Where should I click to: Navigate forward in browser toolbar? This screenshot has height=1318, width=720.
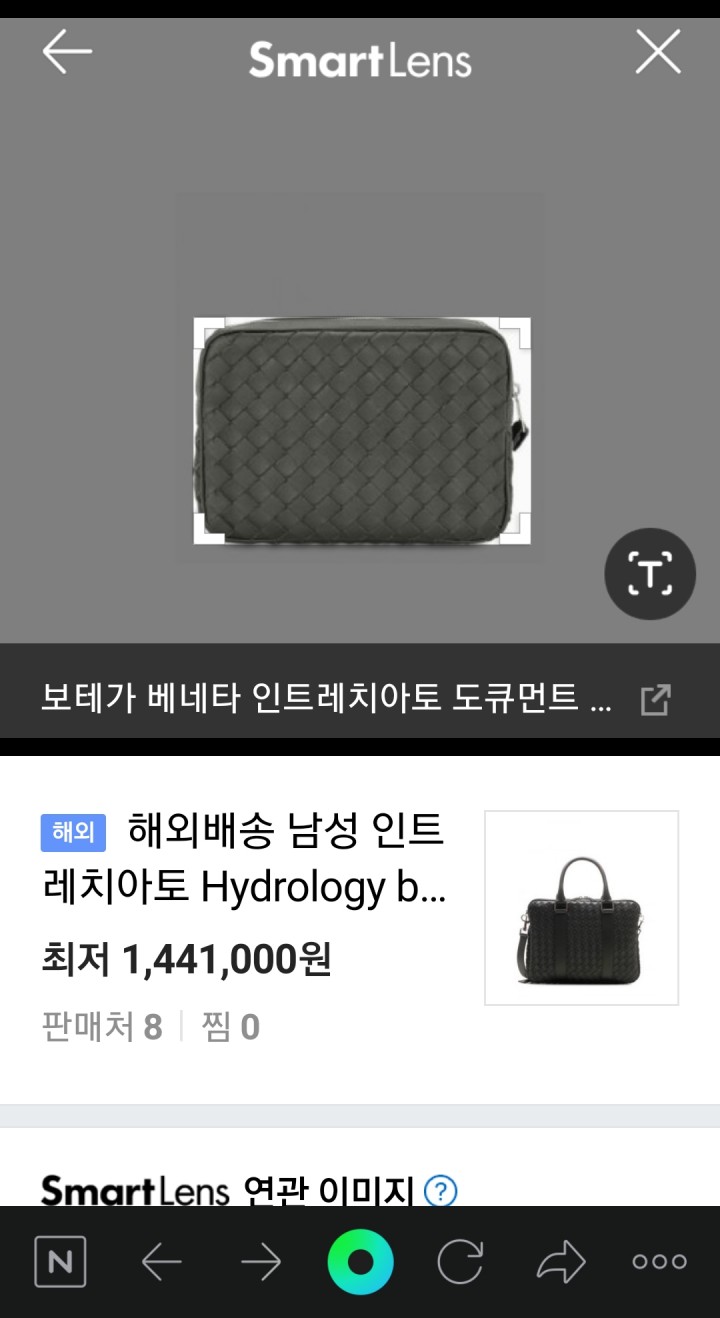tap(261, 1262)
